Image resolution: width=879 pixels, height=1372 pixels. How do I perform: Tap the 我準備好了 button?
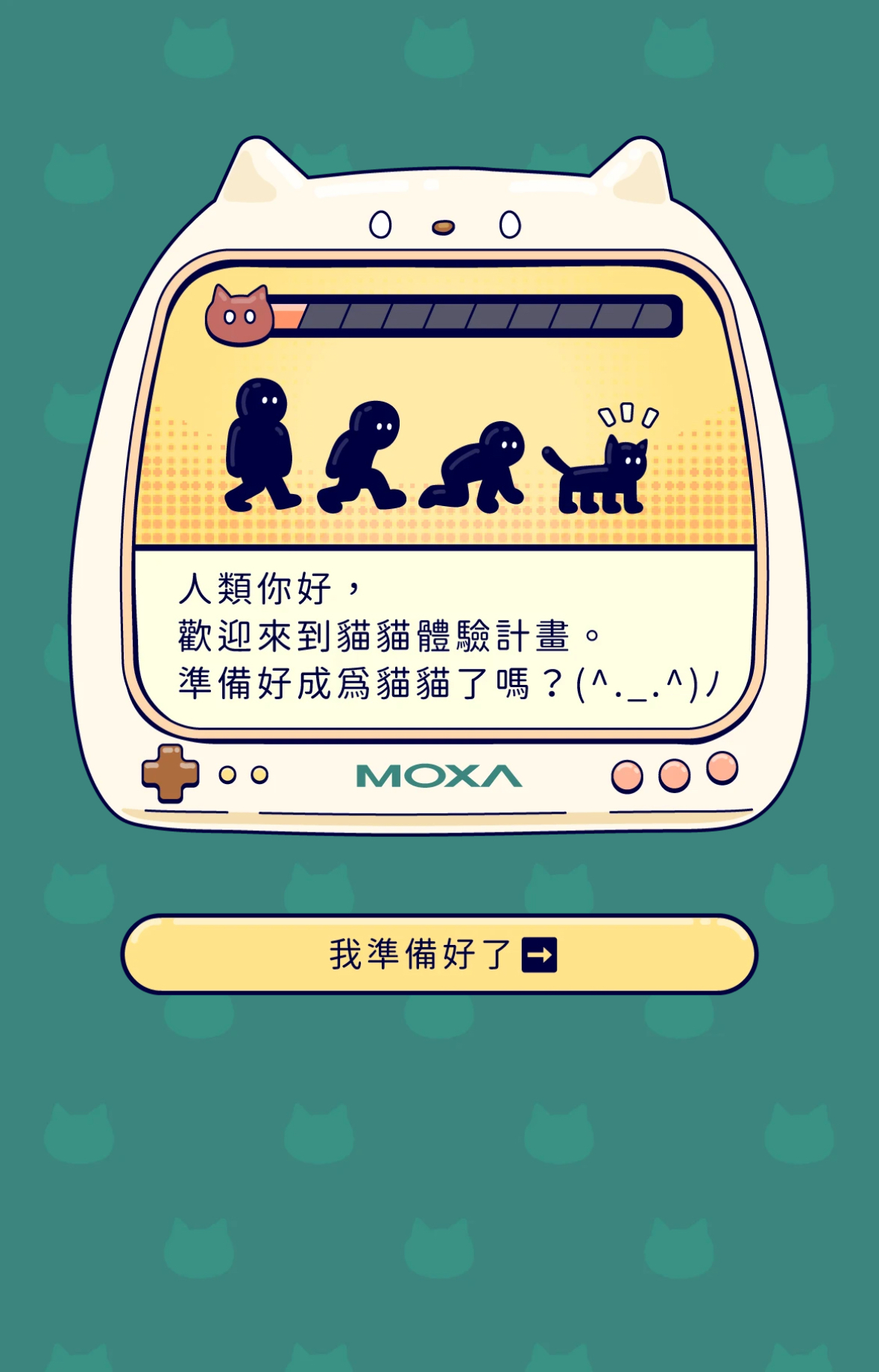click(439, 955)
